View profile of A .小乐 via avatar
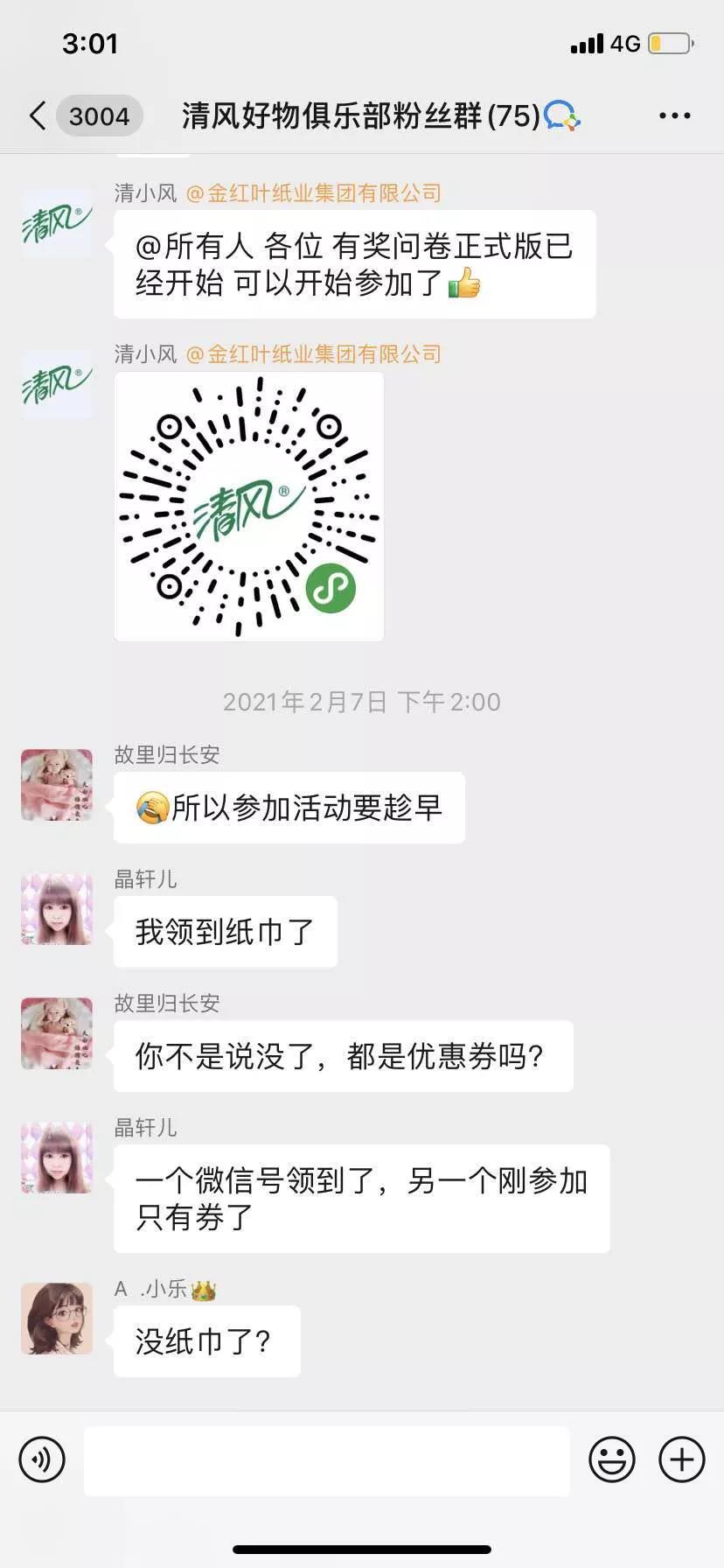This screenshot has width=724, height=1568. [x=57, y=1319]
